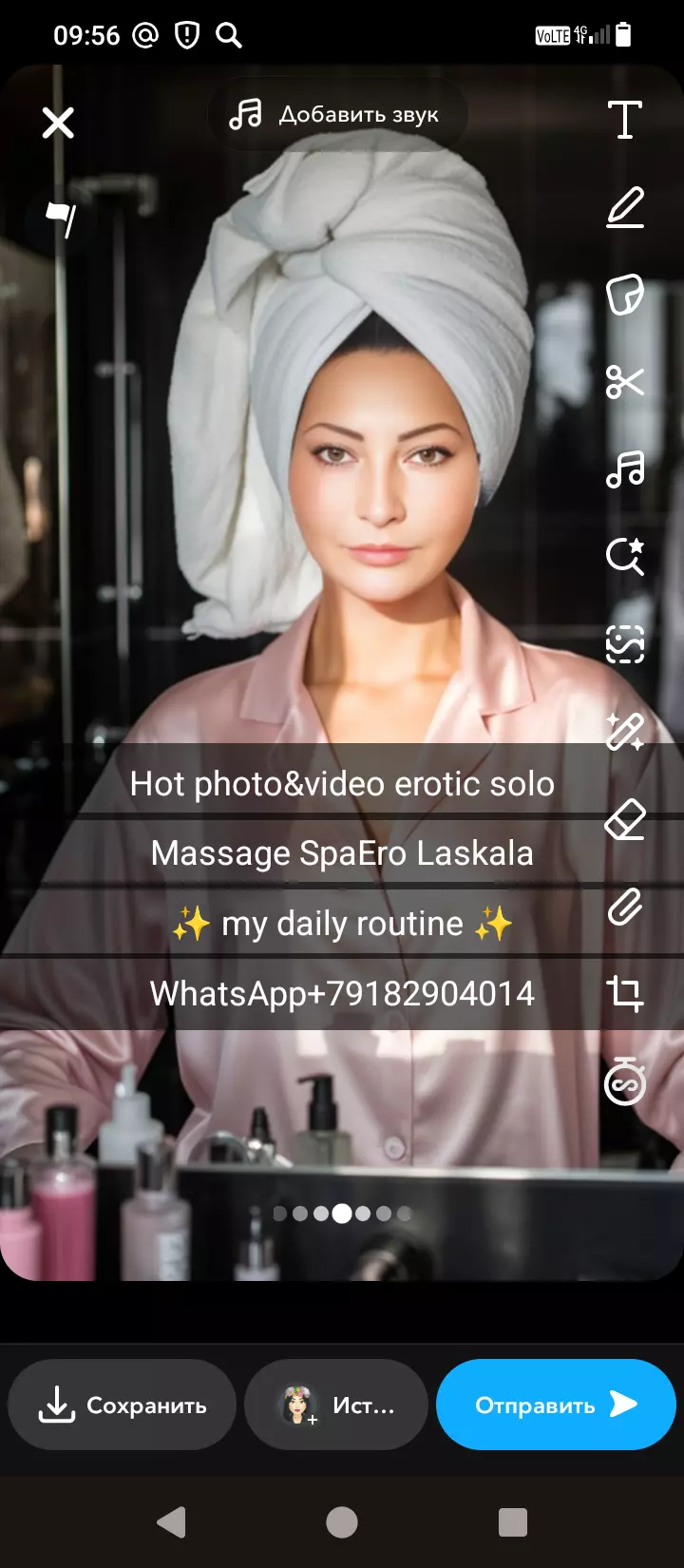The width and height of the screenshot is (684, 1568).
Task: Send the snap with Отправить
Action: click(556, 1405)
